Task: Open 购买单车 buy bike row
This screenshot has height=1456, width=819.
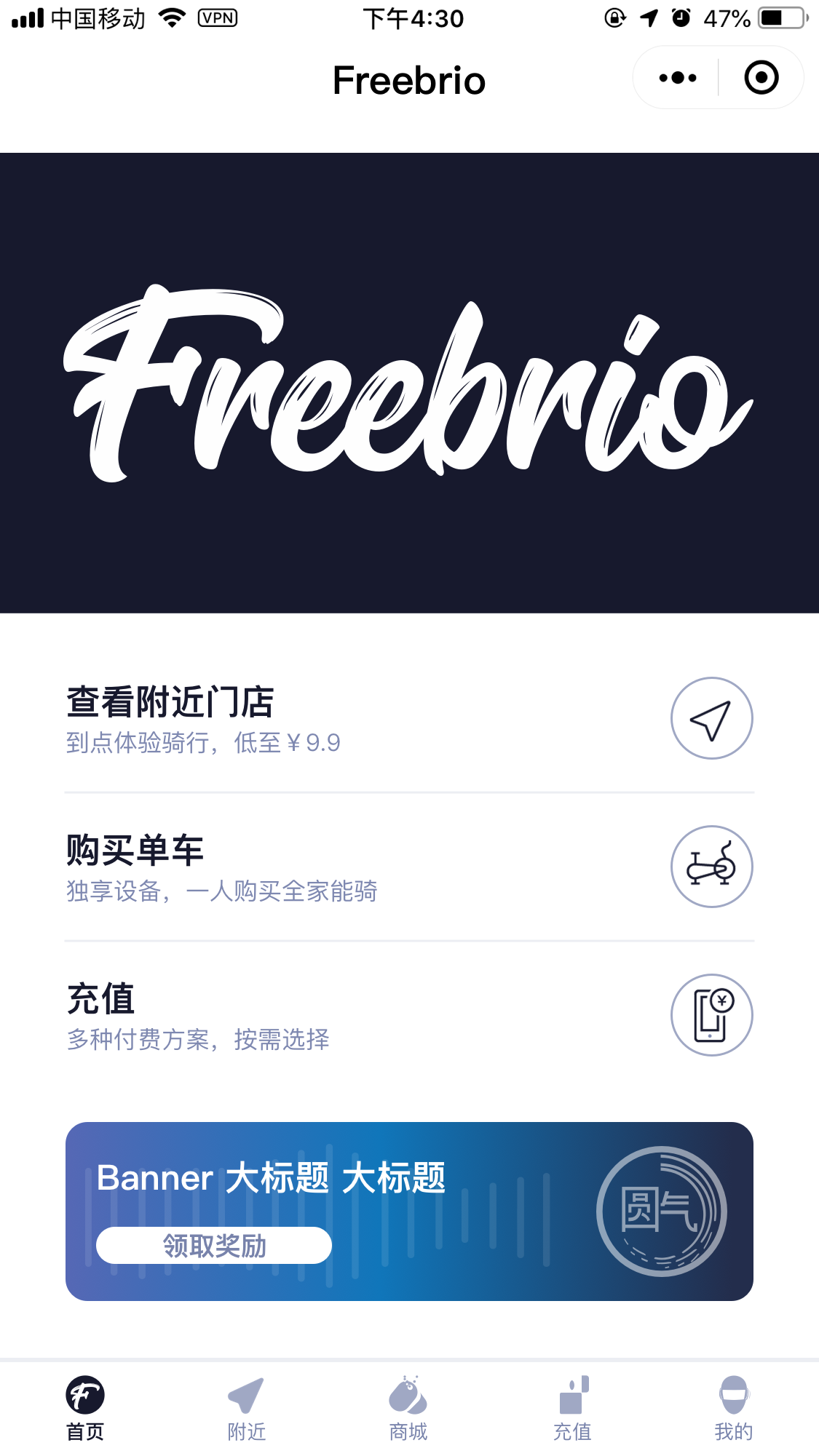Action: [409, 867]
